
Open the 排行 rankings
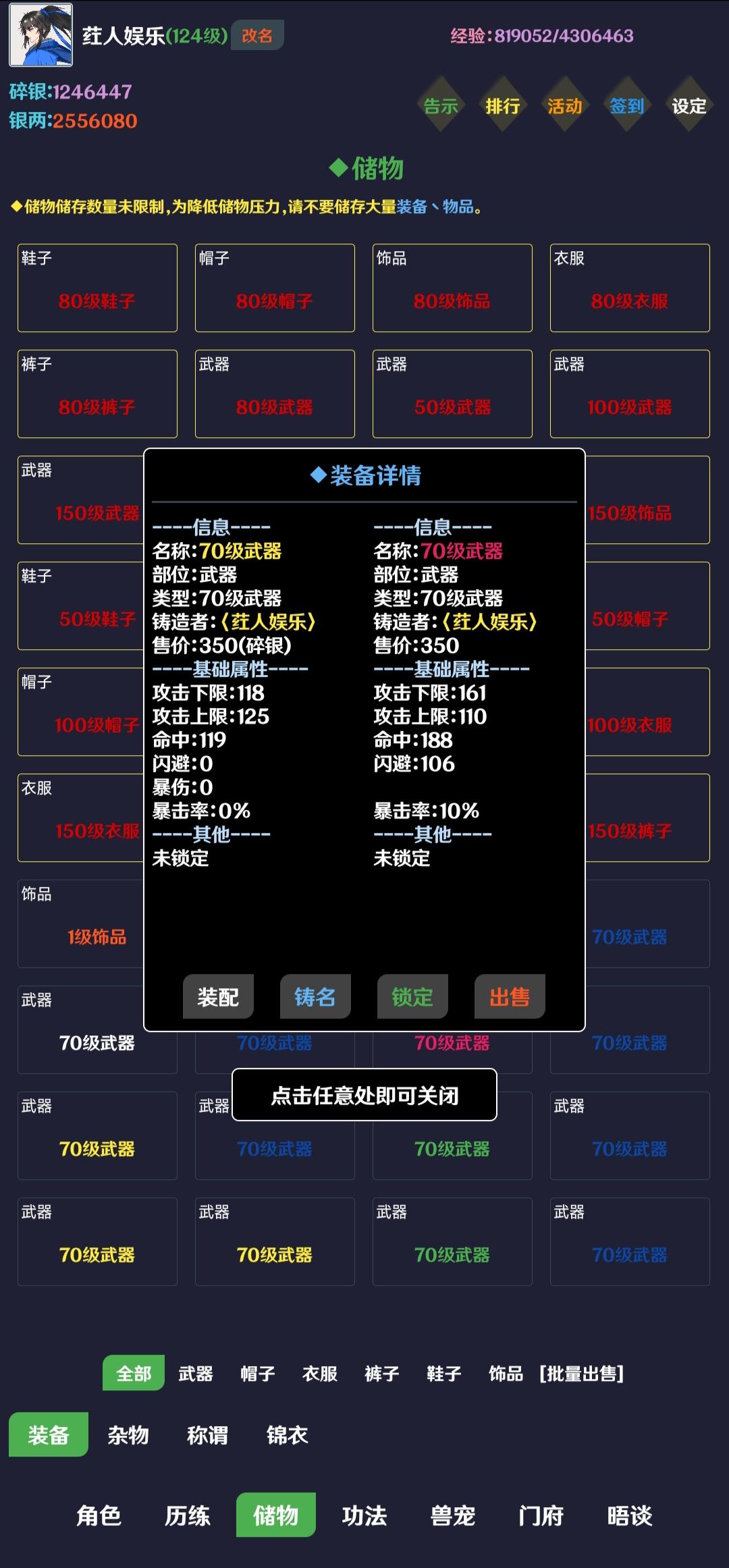click(503, 106)
